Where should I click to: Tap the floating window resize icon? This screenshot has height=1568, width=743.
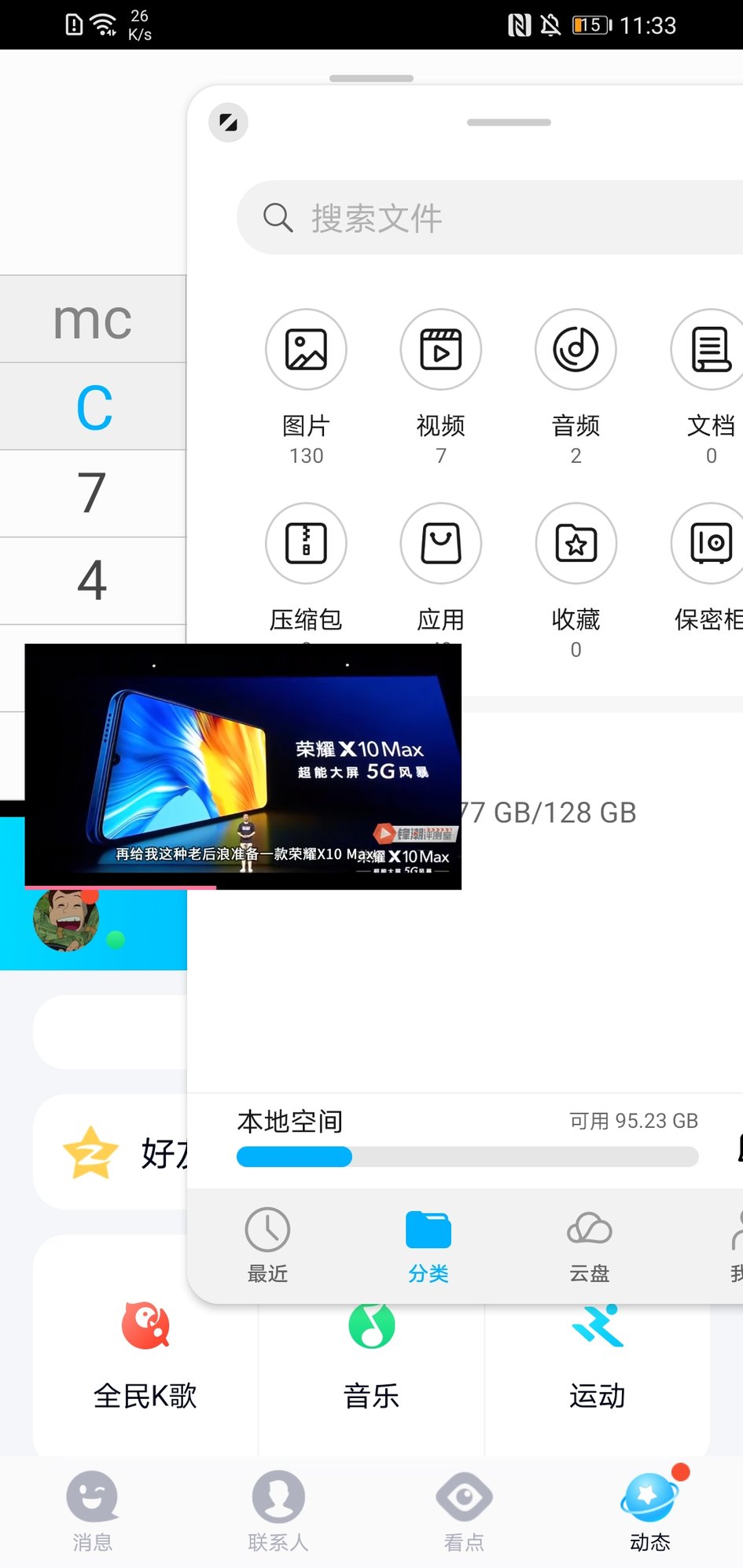click(229, 123)
